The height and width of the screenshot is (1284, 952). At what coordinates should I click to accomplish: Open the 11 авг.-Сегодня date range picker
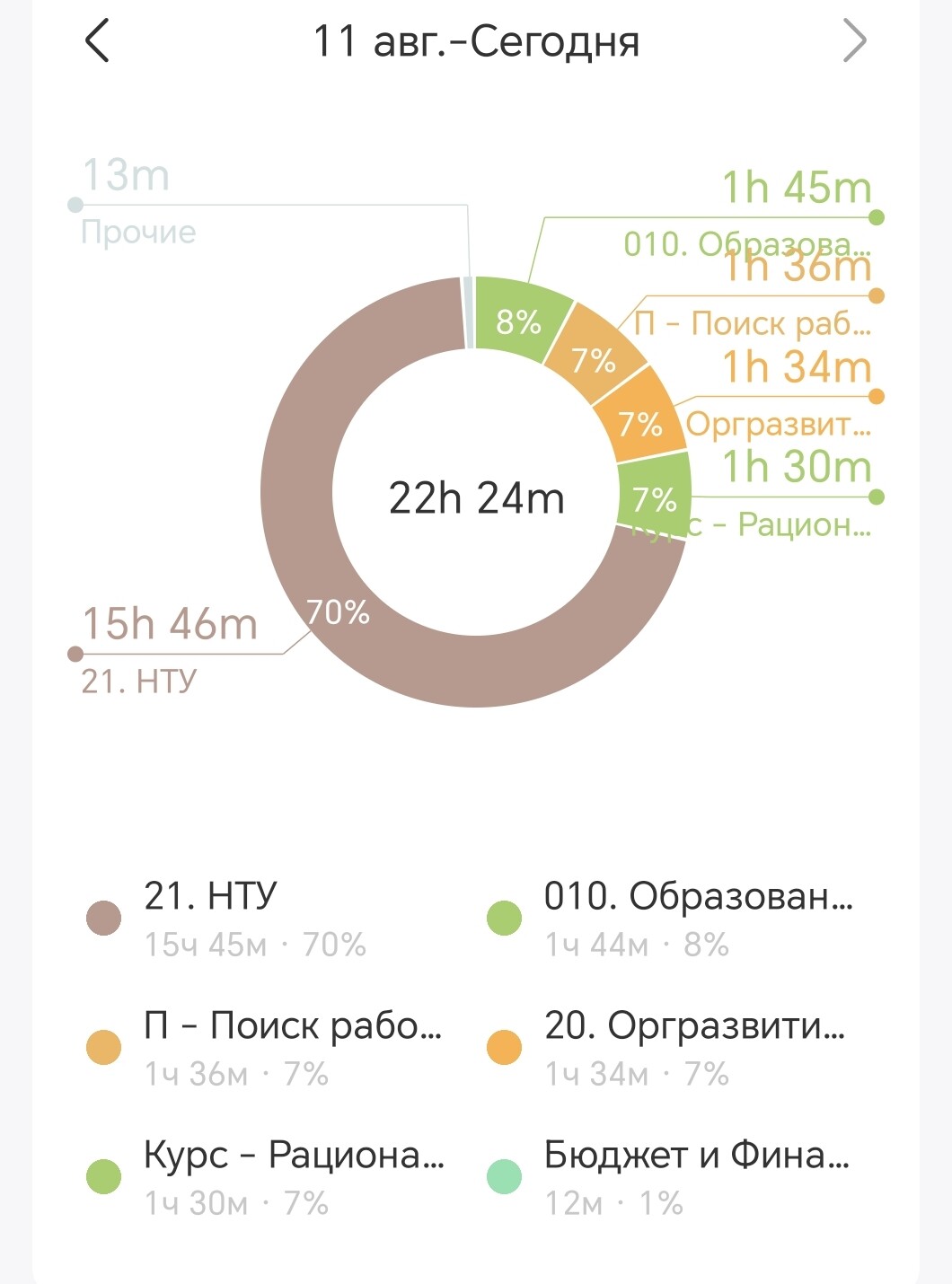point(476,41)
